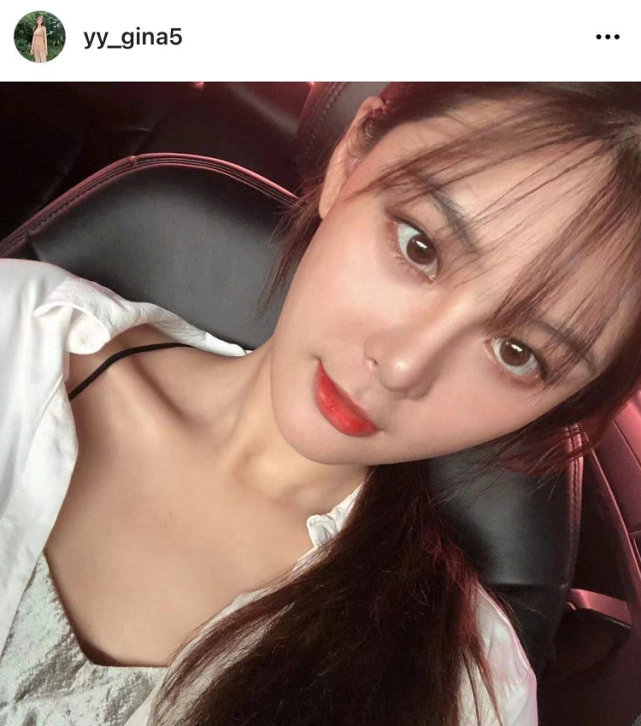Open yy_gina5's profile picture
The height and width of the screenshot is (726, 641).
coord(39,37)
